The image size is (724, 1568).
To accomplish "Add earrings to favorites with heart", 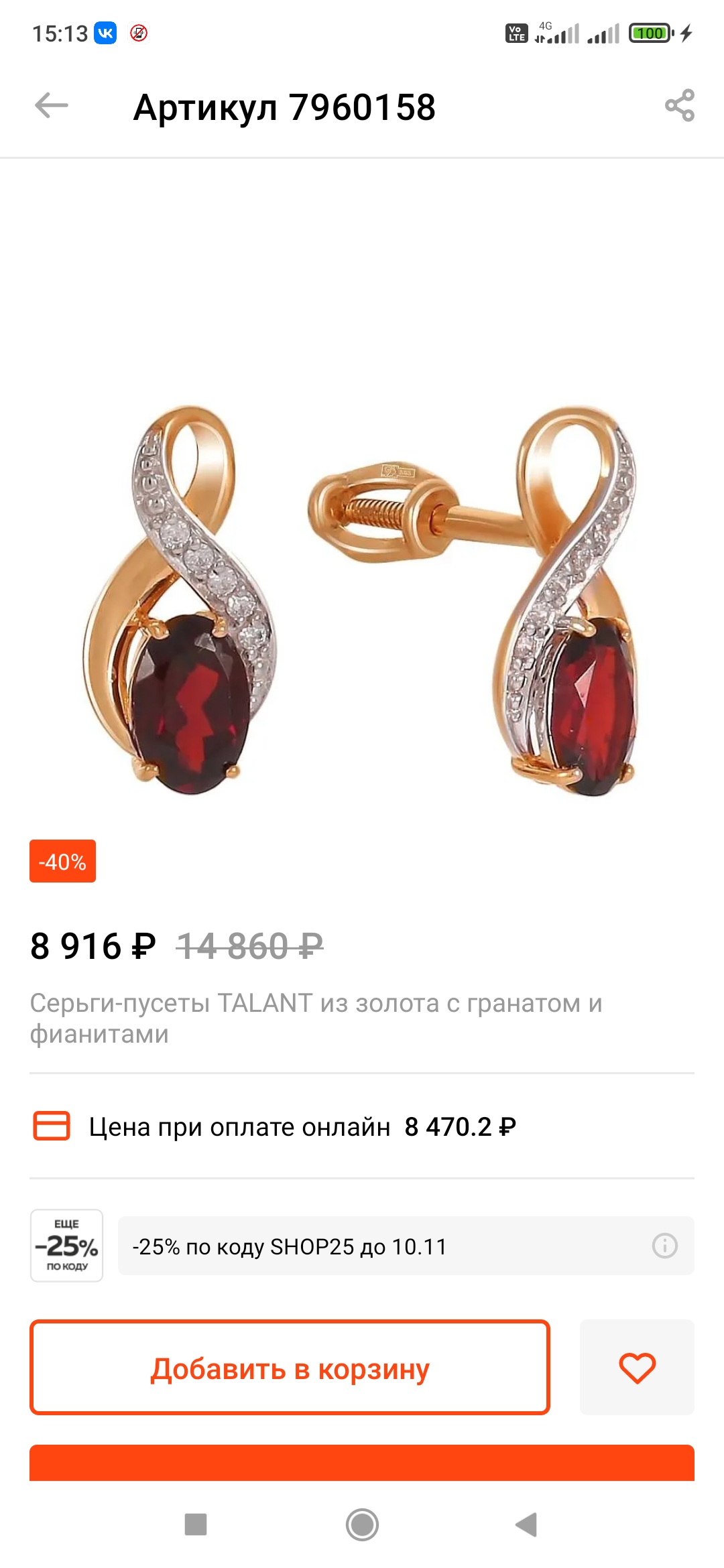I will coord(637,1367).
